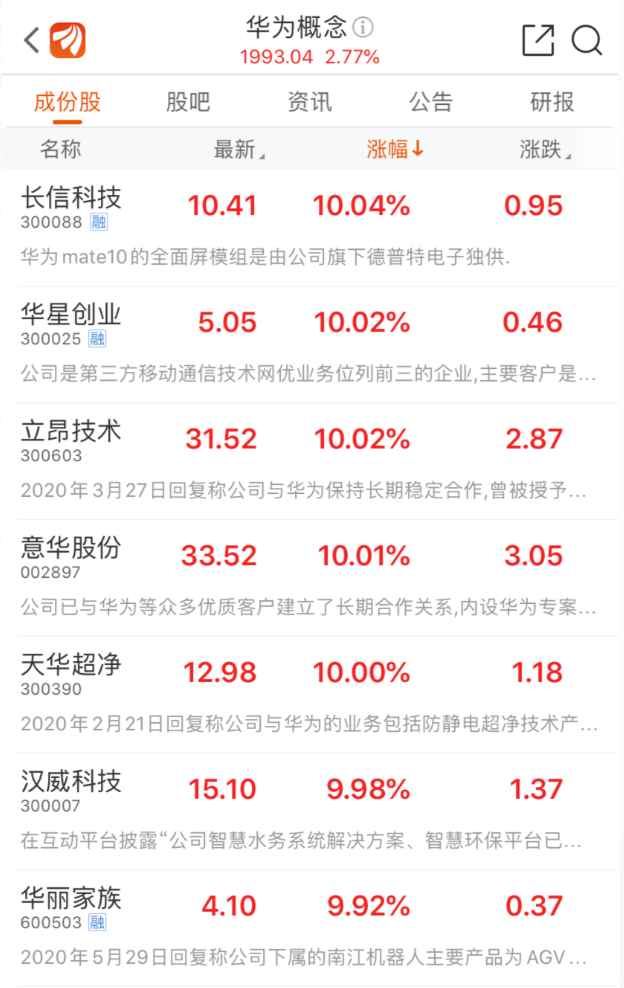This screenshot has width=624, height=988.
Task: Open the info icon beside 华为概念
Action: pyautogui.click(x=363, y=26)
